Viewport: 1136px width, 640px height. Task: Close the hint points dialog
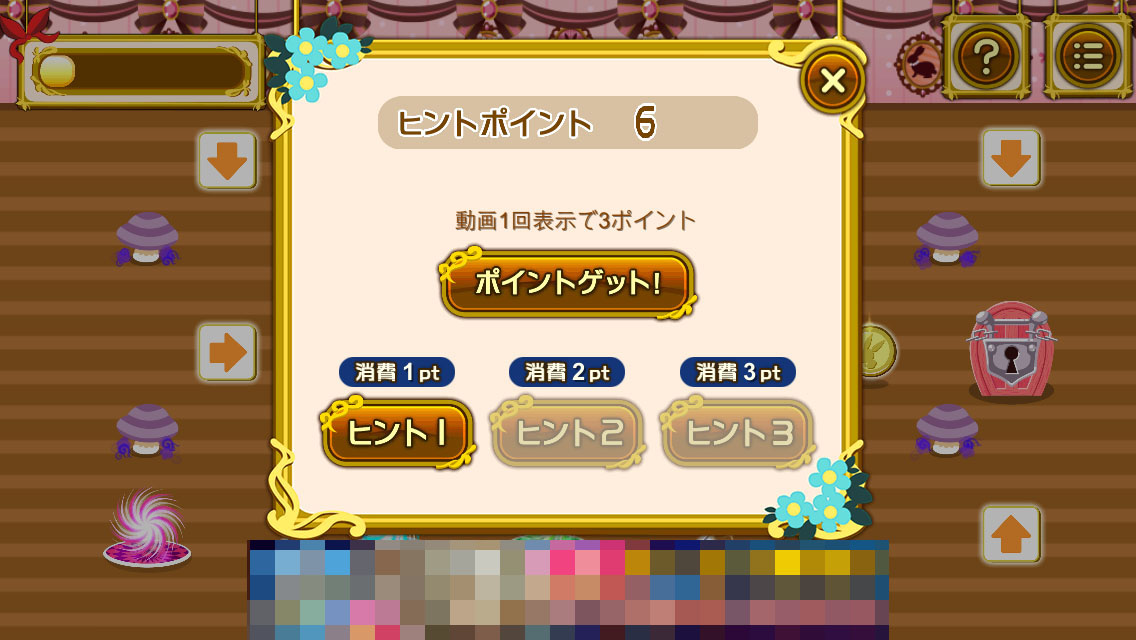click(x=832, y=81)
